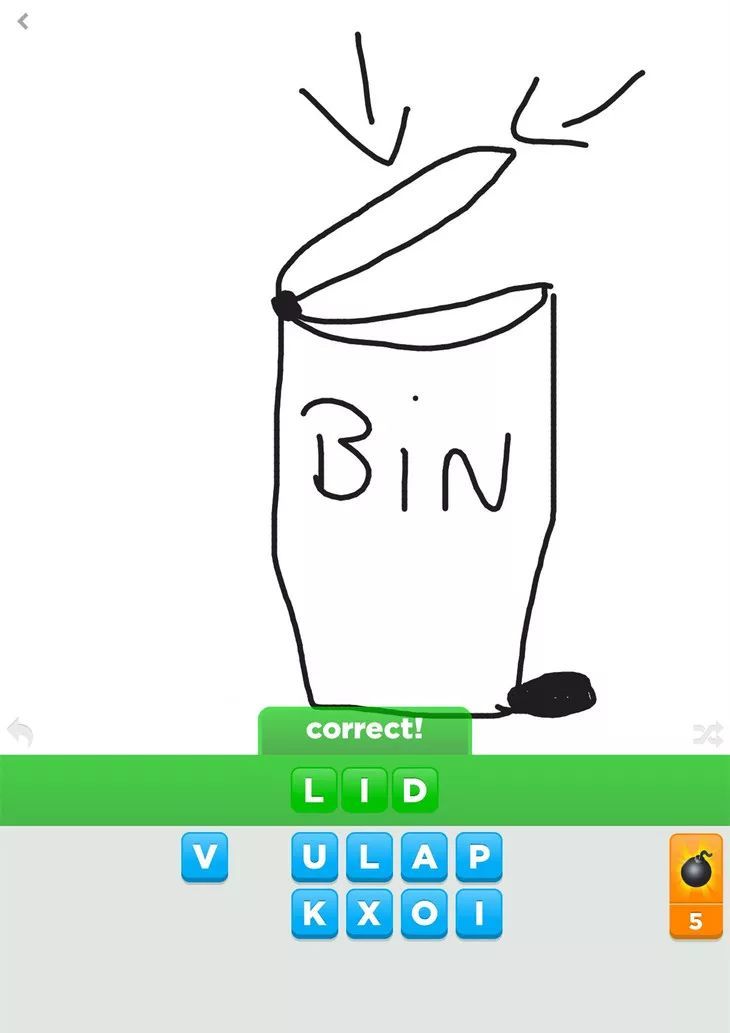Tap the letter O tile
The width and height of the screenshot is (730, 1033).
click(424, 914)
